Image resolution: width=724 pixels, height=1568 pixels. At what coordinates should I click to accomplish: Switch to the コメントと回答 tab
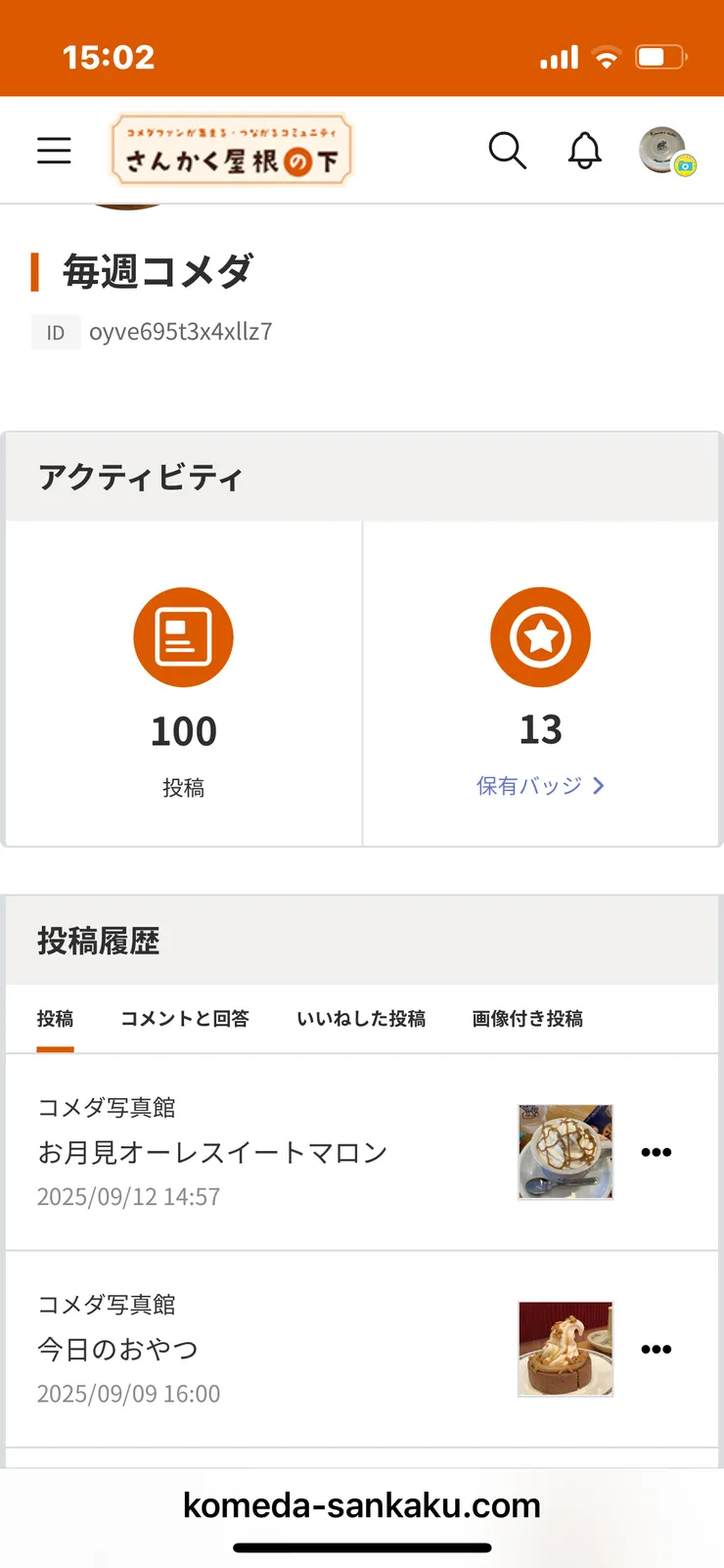[x=184, y=1019]
